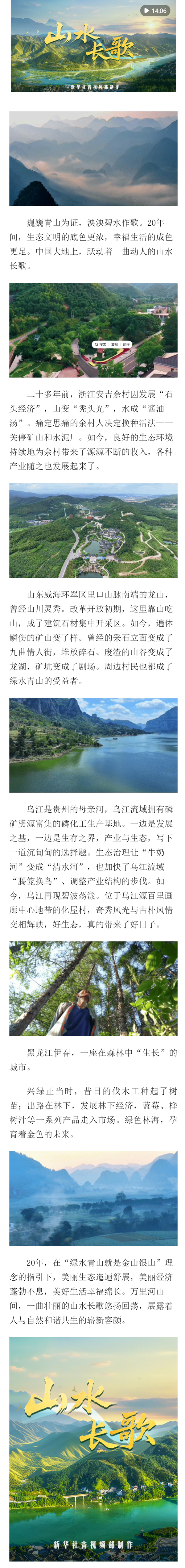Screen dimensions: 185x1568
Task: Choose 翻译 in the image popup menu
Action: pyautogui.click(x=126, y=344)
